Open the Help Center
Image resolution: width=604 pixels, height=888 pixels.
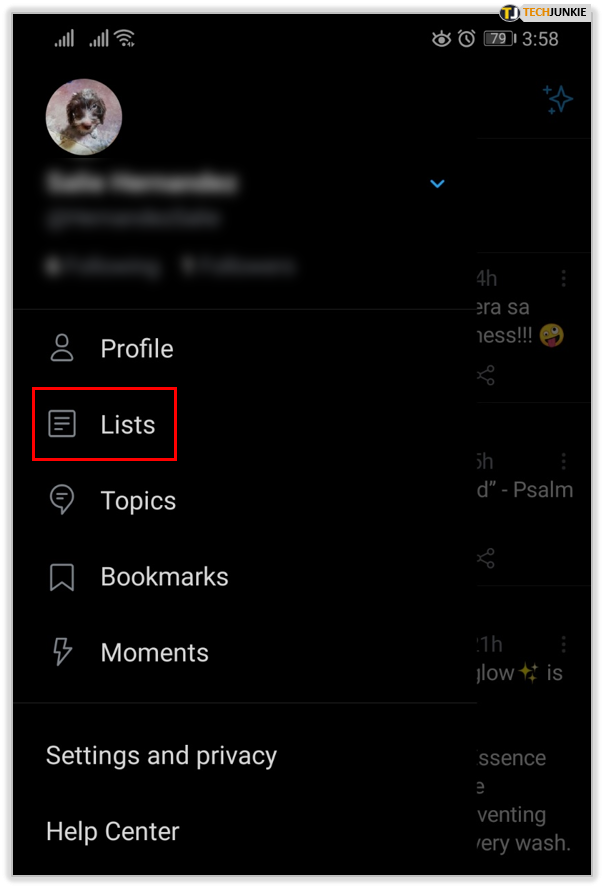(x=112, y=832)
